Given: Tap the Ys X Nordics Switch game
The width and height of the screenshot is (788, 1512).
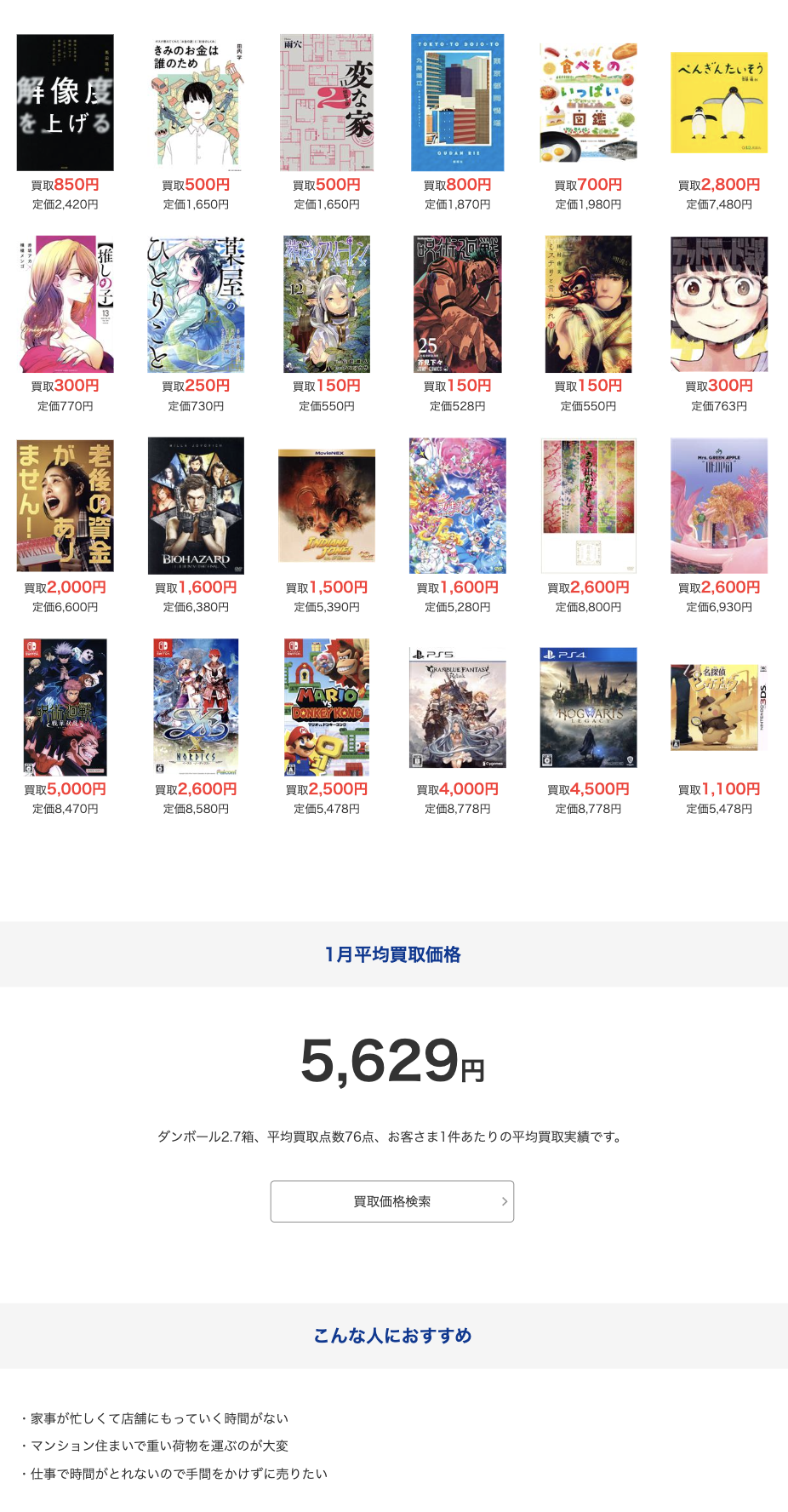Looking at the screenshot, I should pyautogui.click(x=196, y=707).
